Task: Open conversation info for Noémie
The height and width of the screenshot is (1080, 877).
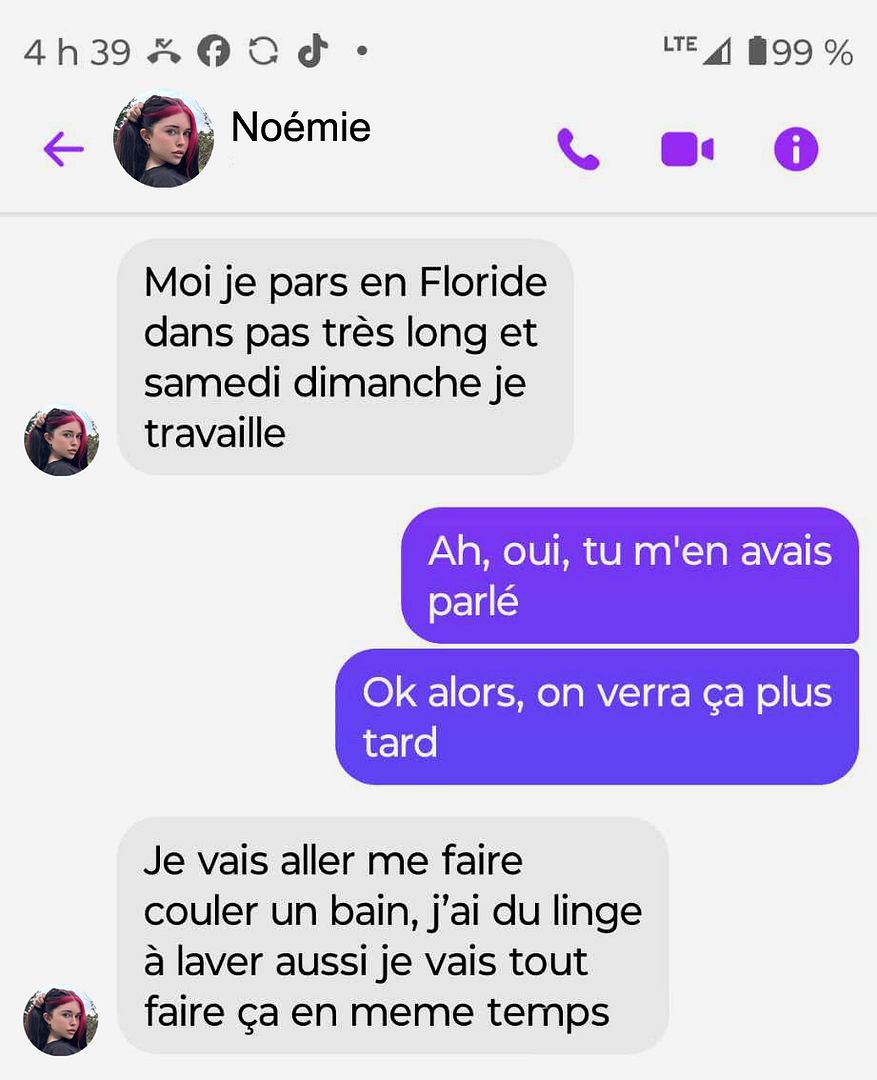Action: [x=796, y=150]
